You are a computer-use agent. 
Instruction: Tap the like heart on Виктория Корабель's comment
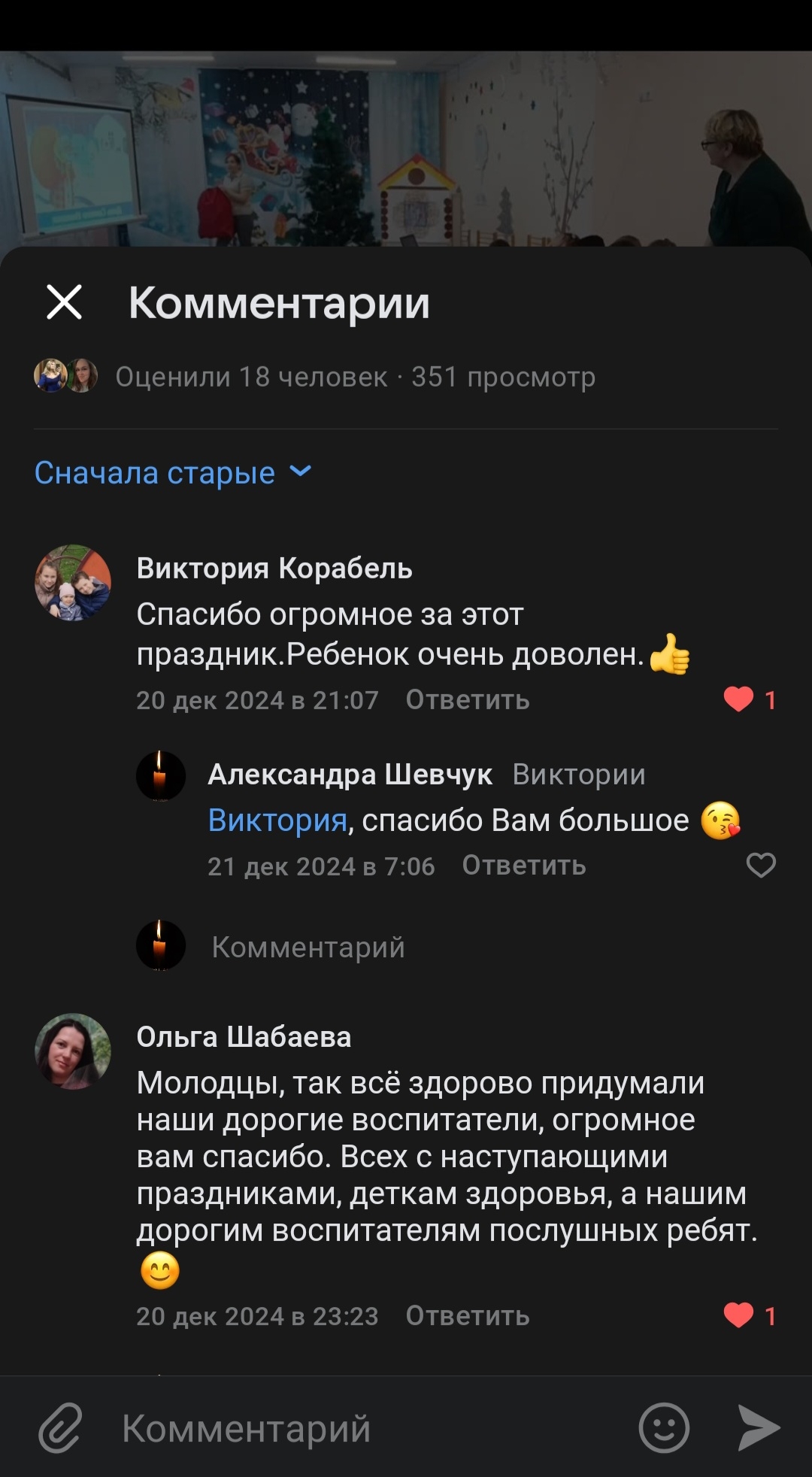pyautogui.click(x=738, y=699)
